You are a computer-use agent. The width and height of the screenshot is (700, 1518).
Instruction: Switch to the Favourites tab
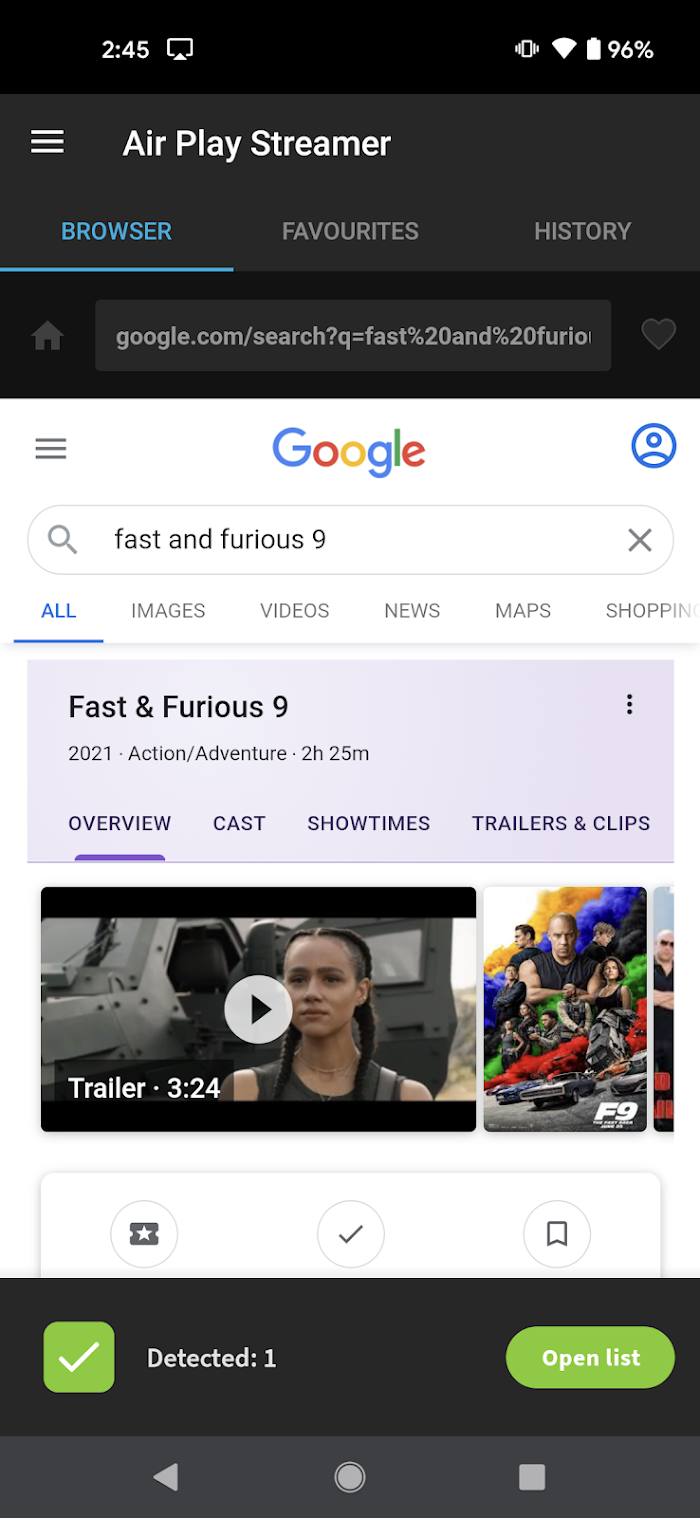pos(350,231)
